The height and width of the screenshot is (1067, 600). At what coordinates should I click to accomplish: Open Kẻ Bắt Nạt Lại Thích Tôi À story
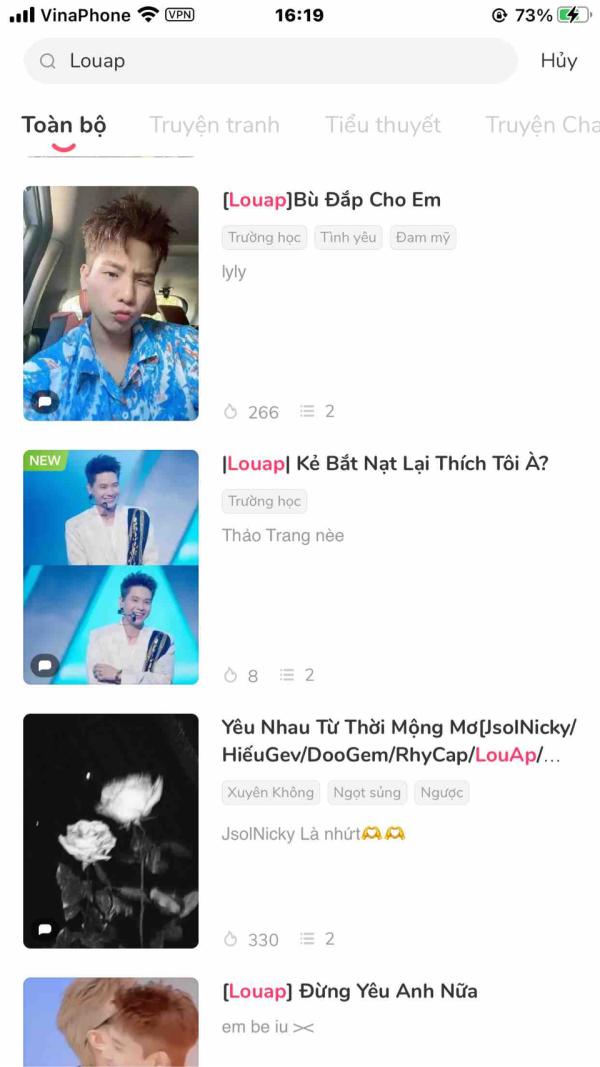tap(385, 464)
